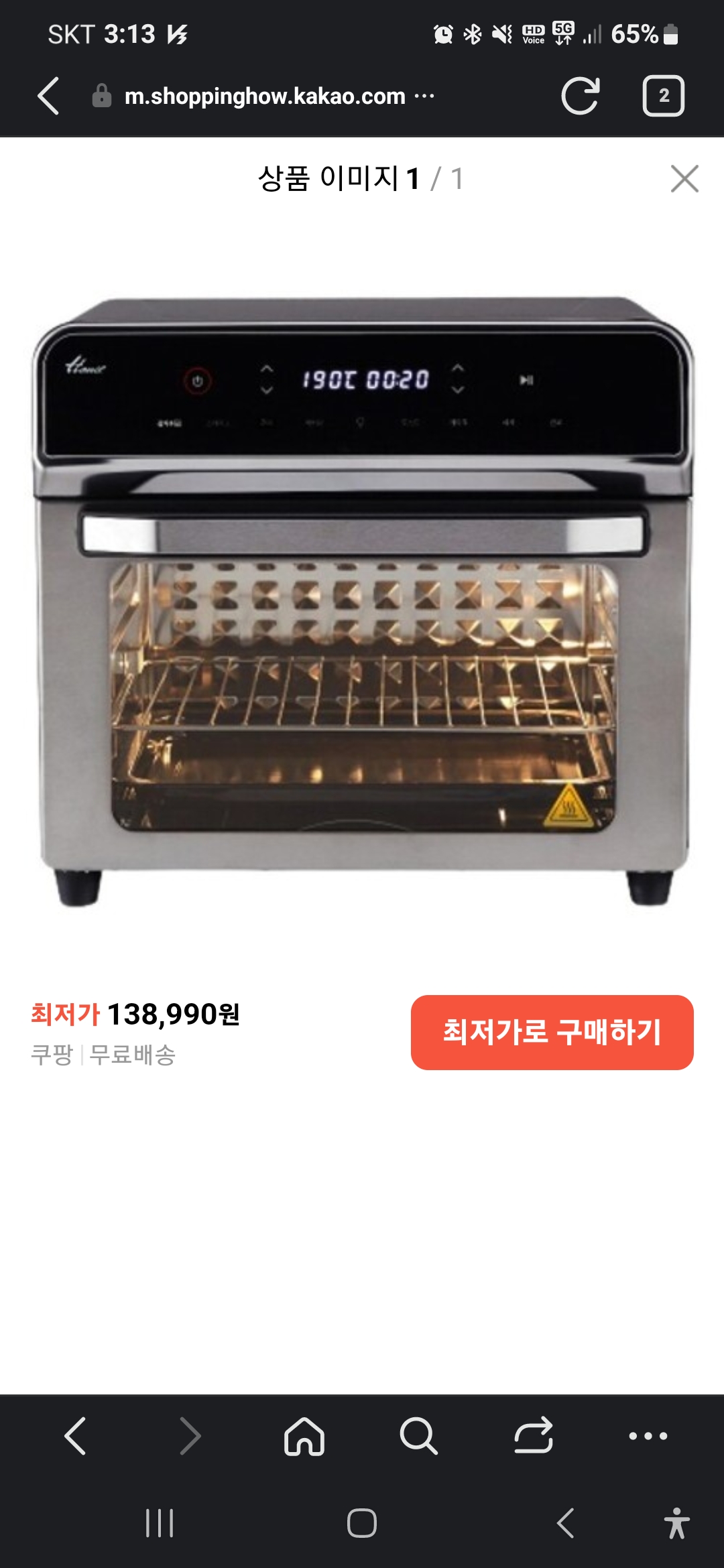
Task: Navigate back with the bottom toolbar arrow
Action: pos(75,1436)
